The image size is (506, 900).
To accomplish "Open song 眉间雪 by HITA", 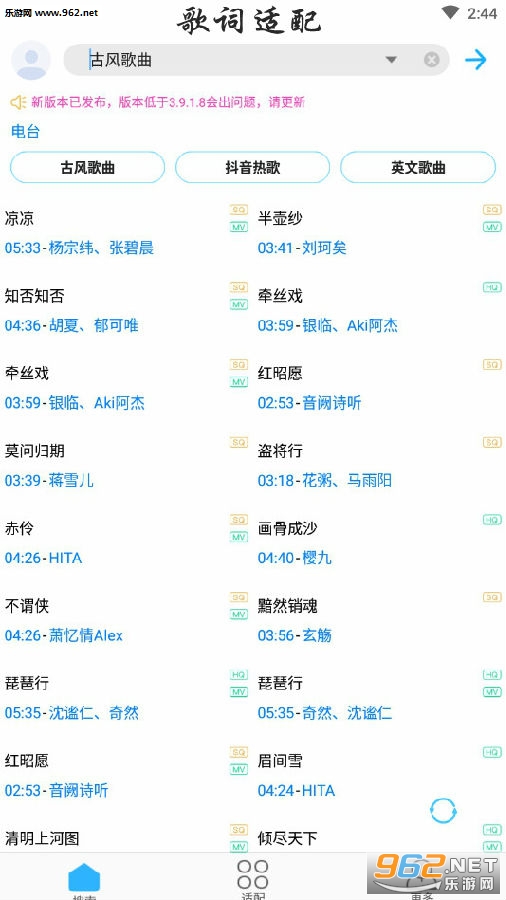I will [379, 775].
